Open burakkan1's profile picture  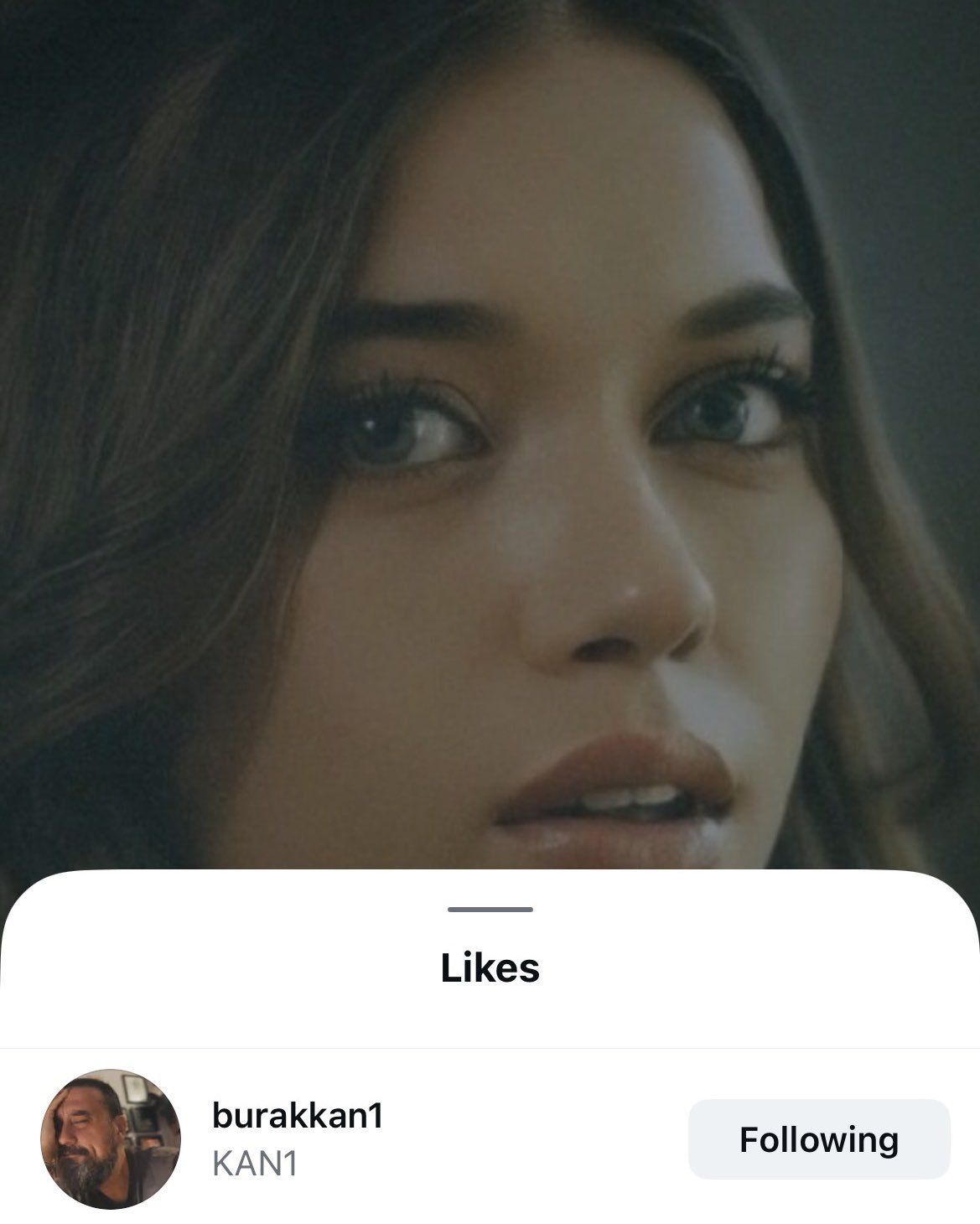point(110,1139)
